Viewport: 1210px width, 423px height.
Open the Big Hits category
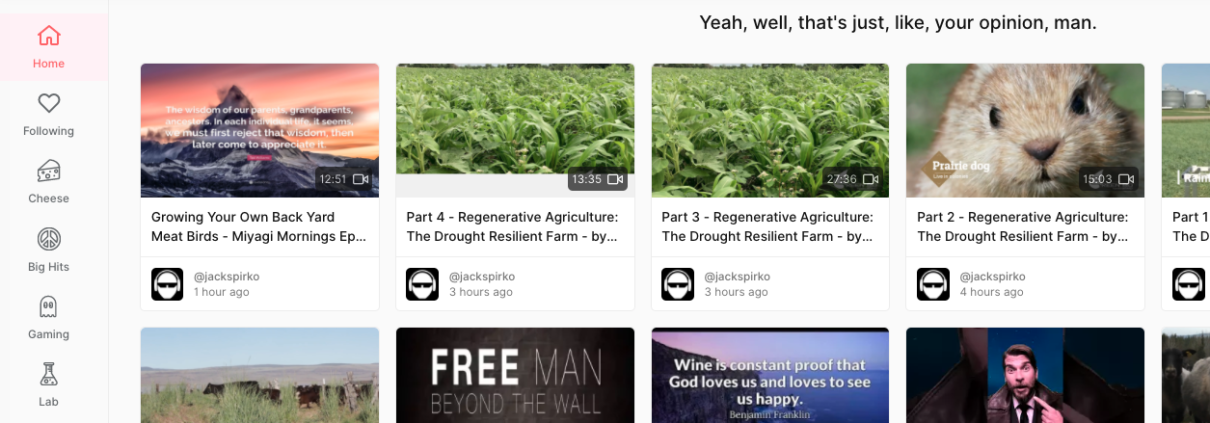pos(49,250)
